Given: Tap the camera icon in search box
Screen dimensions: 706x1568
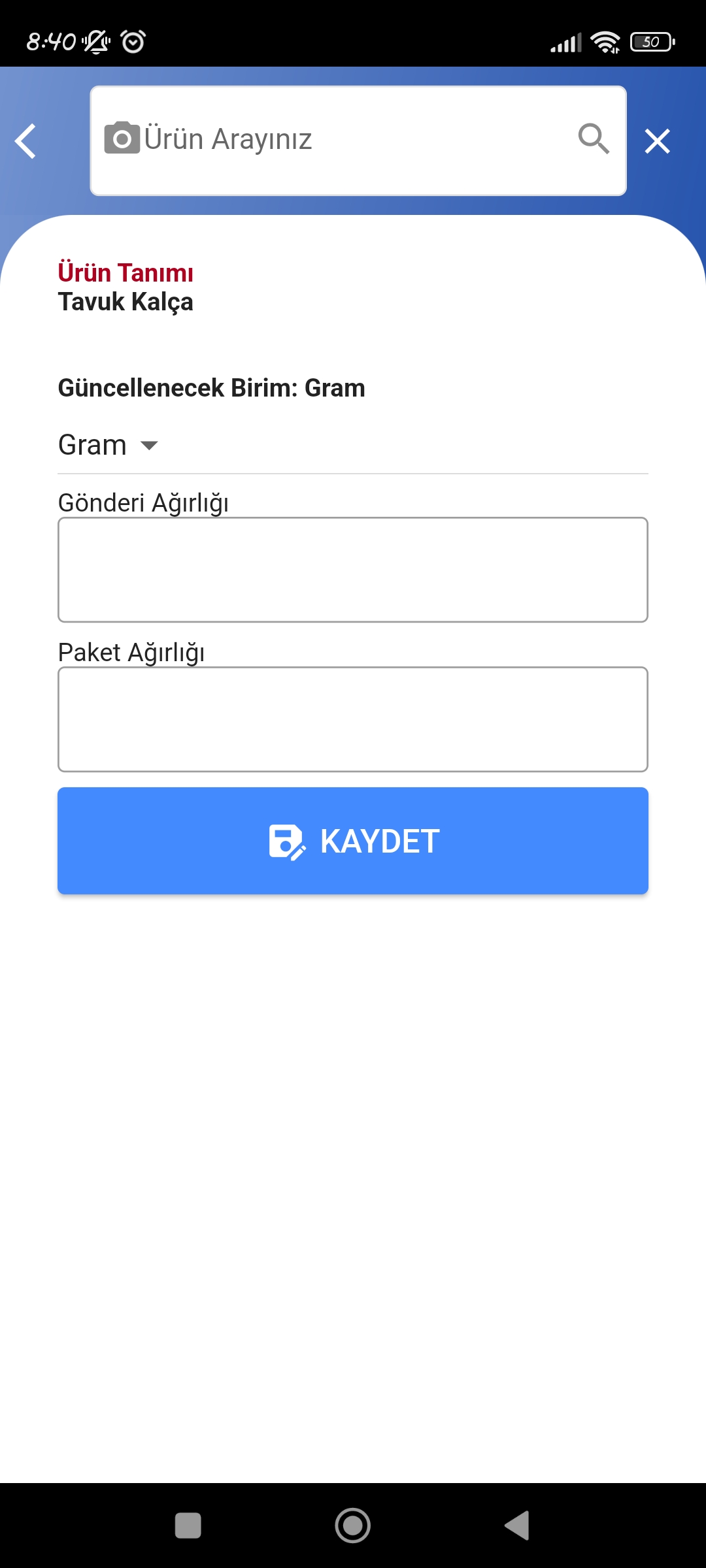Looking at the screenshot, I should pyautogui.click(x=122, y=138).
